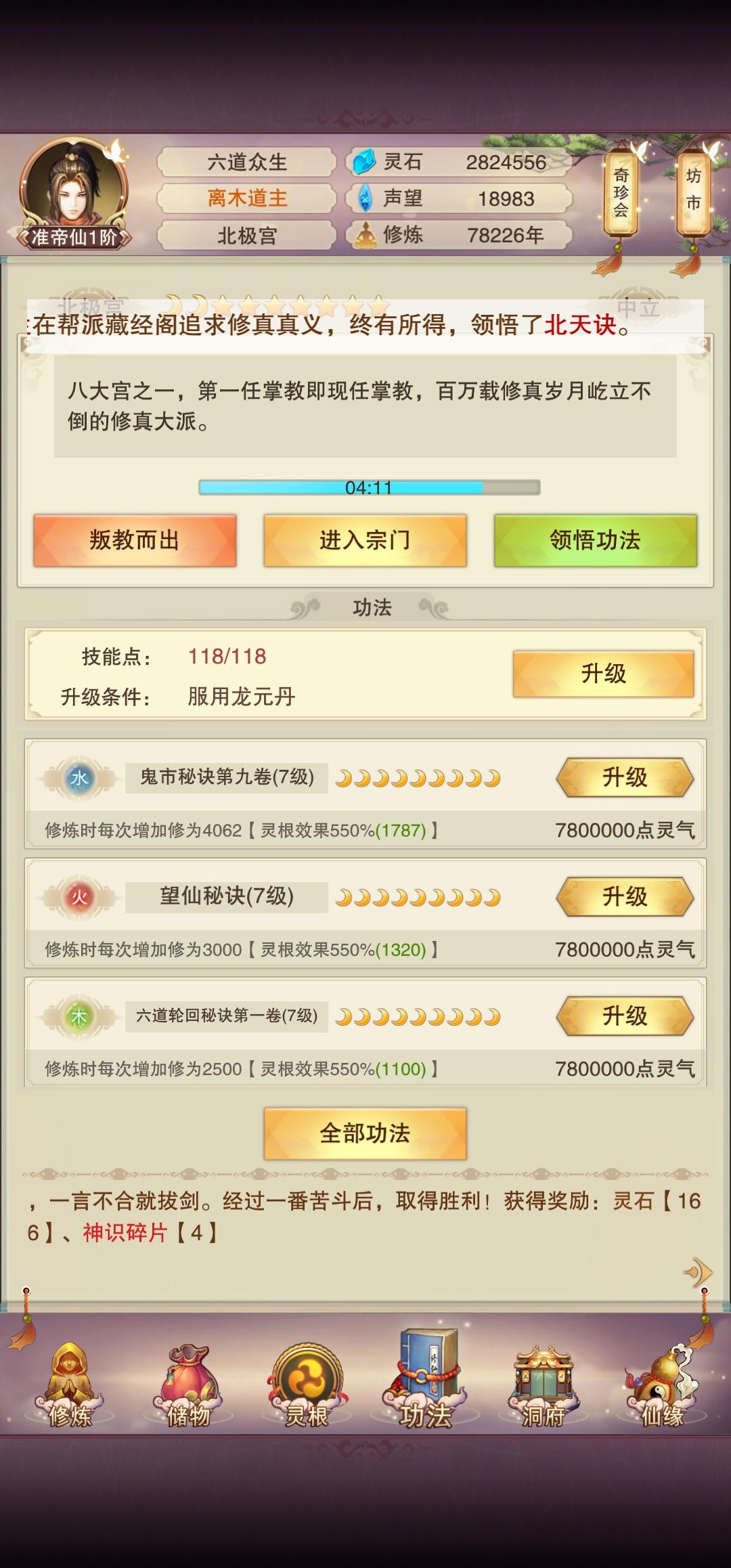Switch to the 仙缘 tab
731x1568 pixels.
tap(662, 1384)
